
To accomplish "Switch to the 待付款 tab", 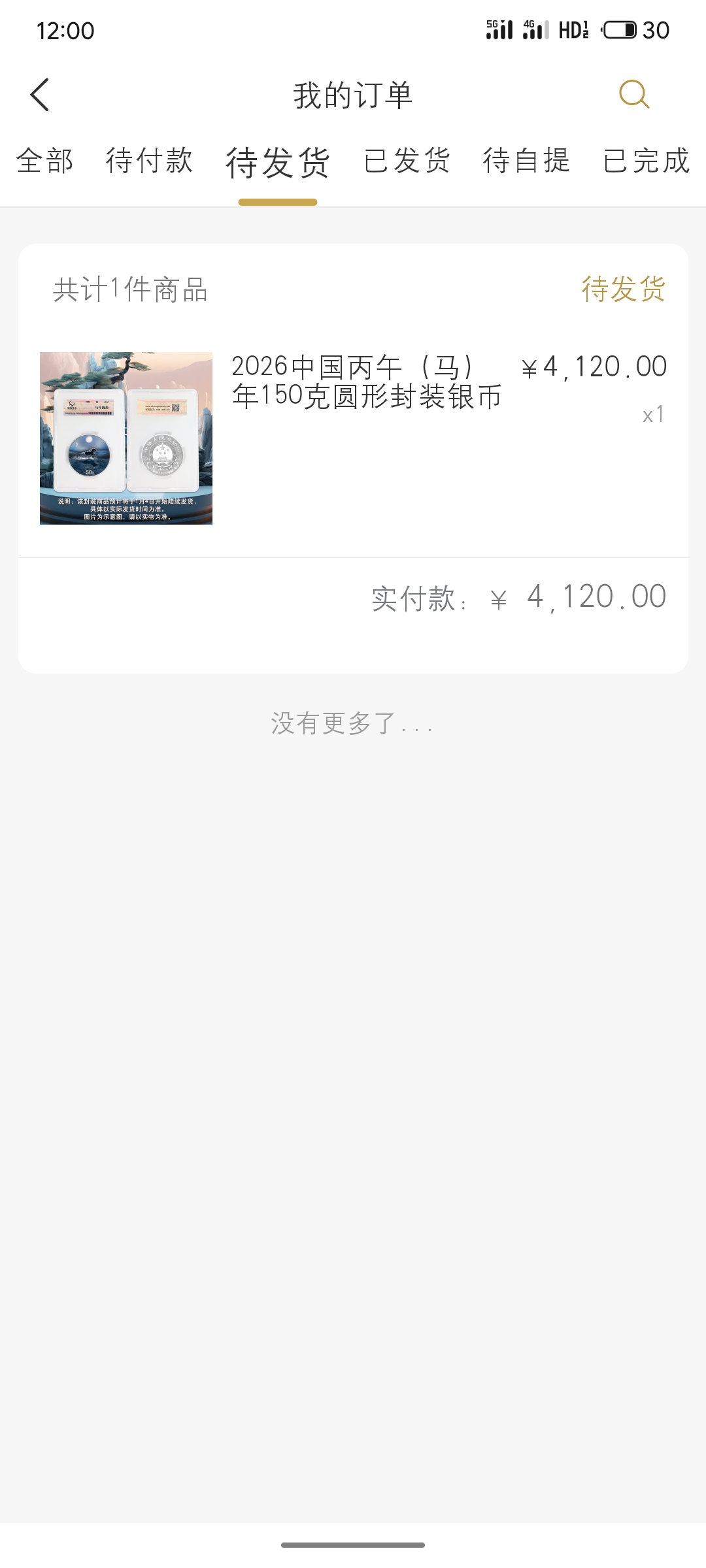I will 150,161.
